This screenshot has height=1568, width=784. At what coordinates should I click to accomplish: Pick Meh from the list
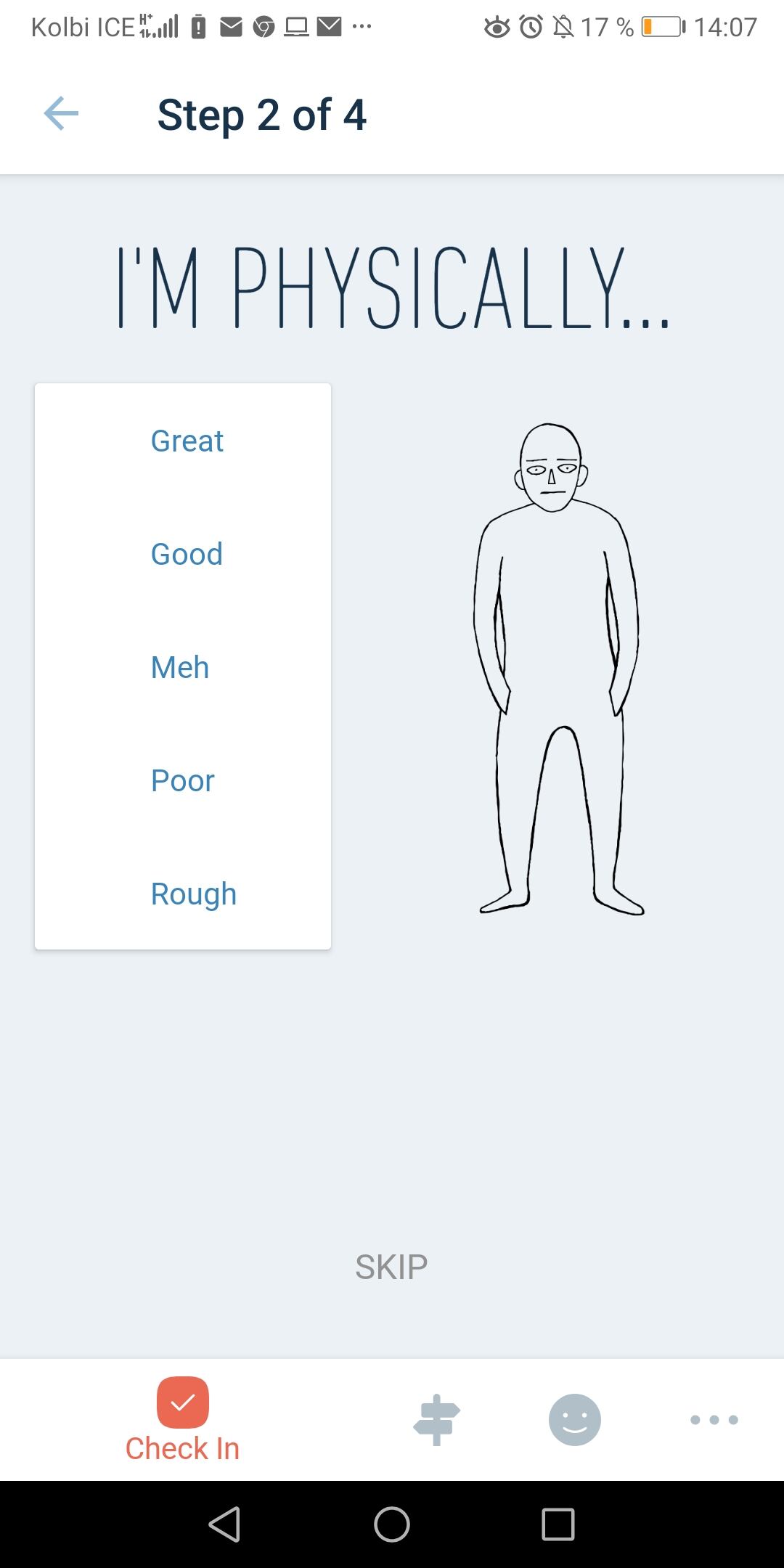pos(180,668)
